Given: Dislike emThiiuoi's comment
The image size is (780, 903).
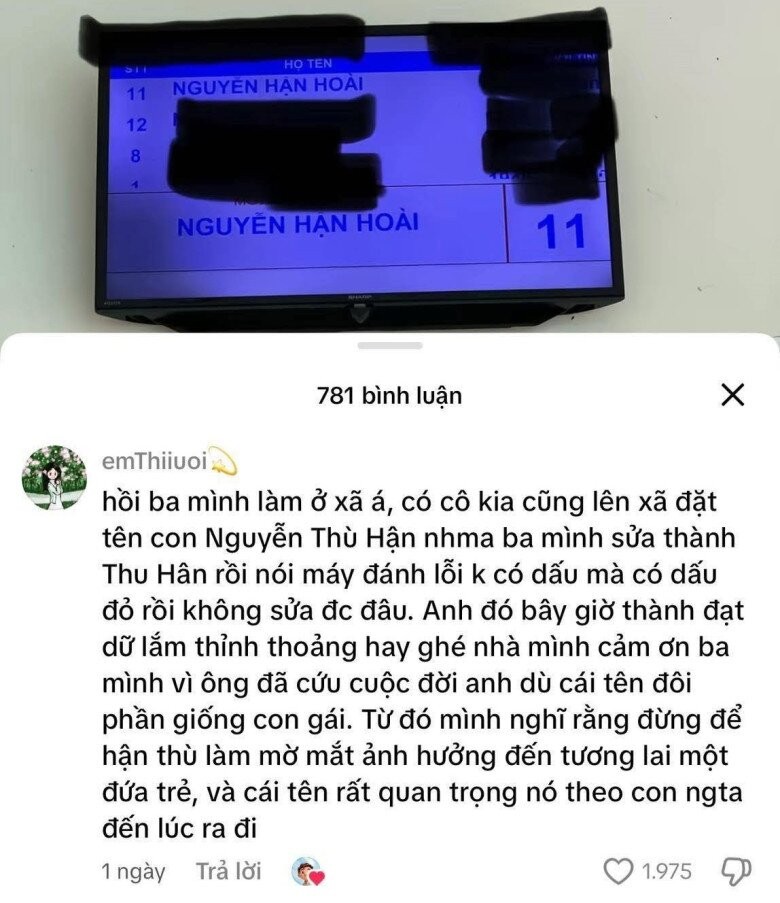Looking at the screenshot, I should [x=737, y=871].
